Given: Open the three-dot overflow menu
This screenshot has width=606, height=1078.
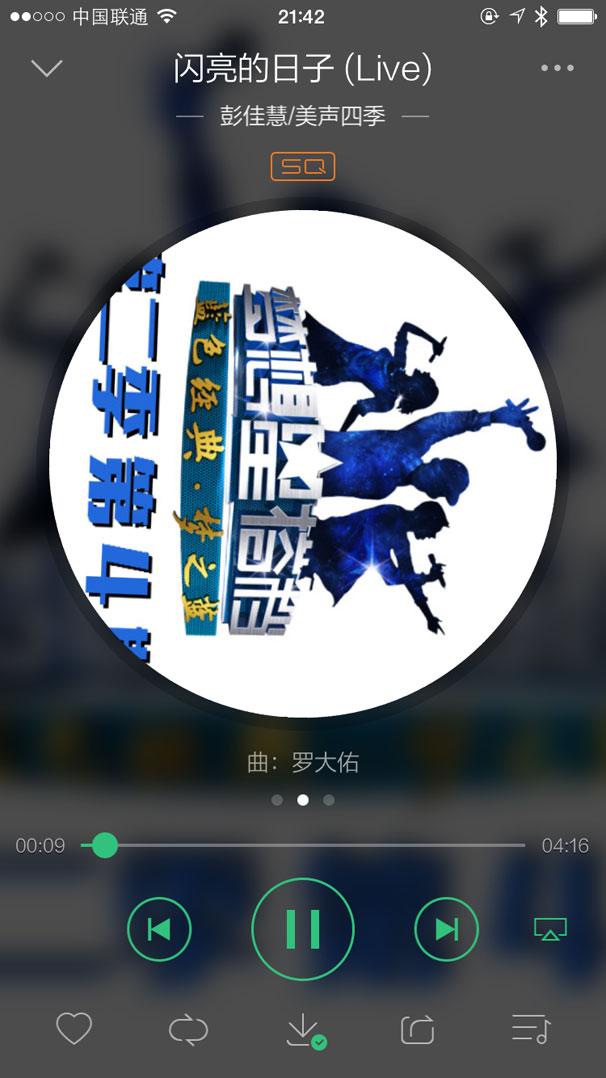Looking at the screenshot, I should (557, 68).
